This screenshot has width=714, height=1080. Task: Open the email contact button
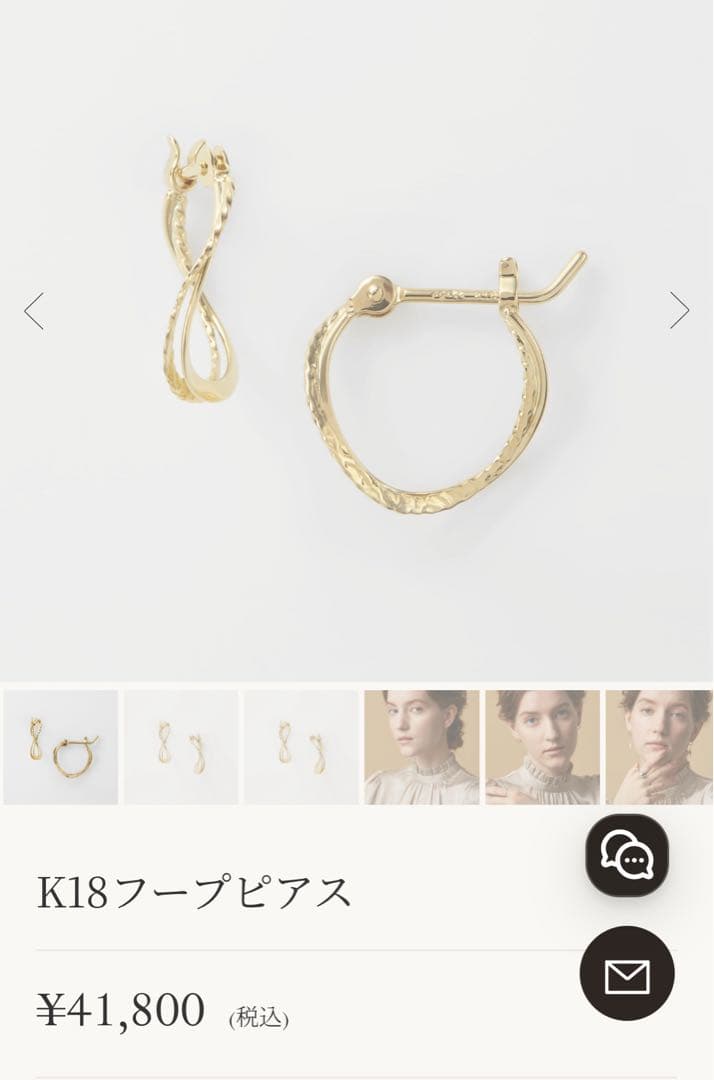[627, 973]
